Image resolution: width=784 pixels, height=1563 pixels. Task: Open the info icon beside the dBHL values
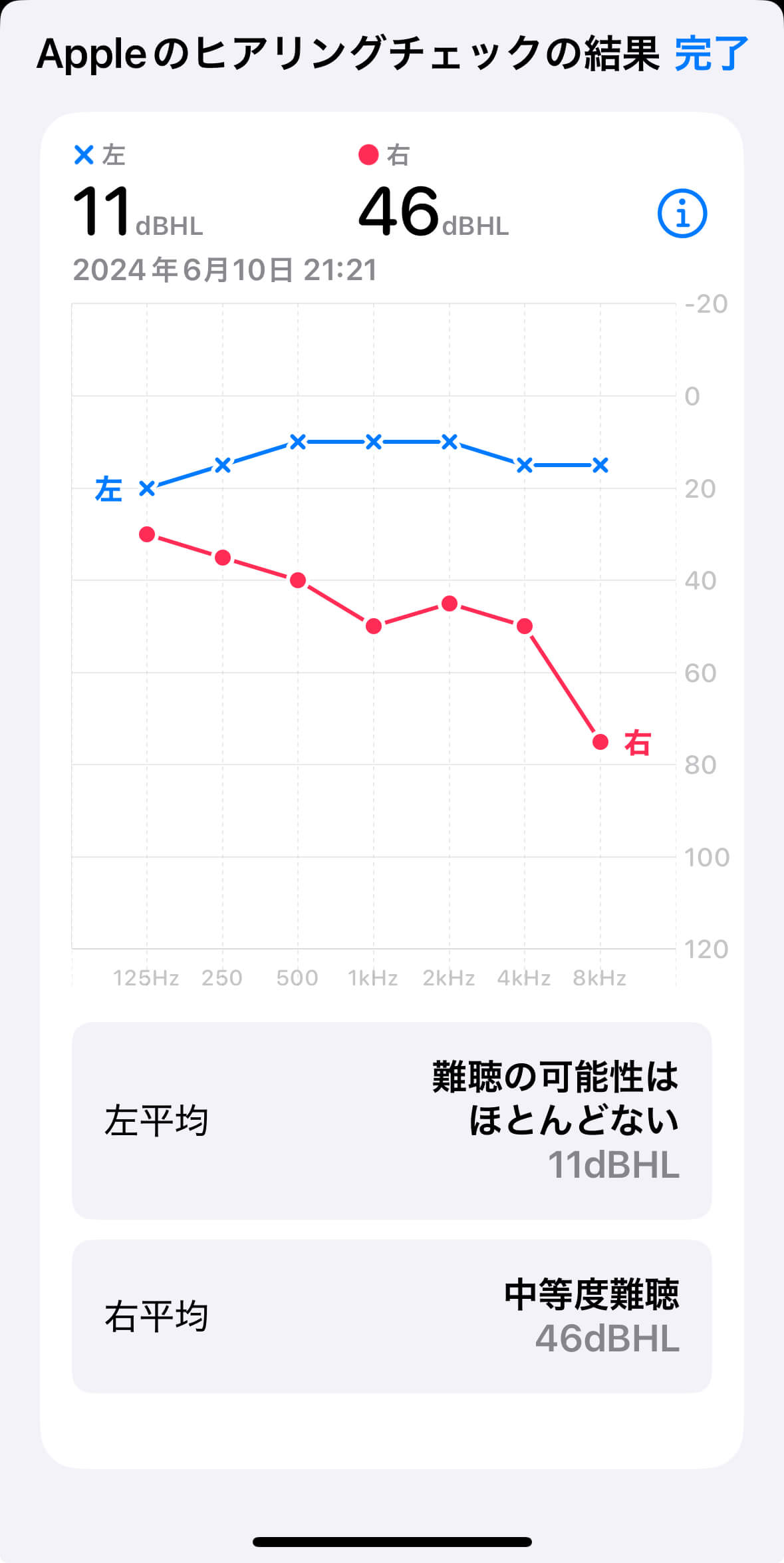[682, 214]
